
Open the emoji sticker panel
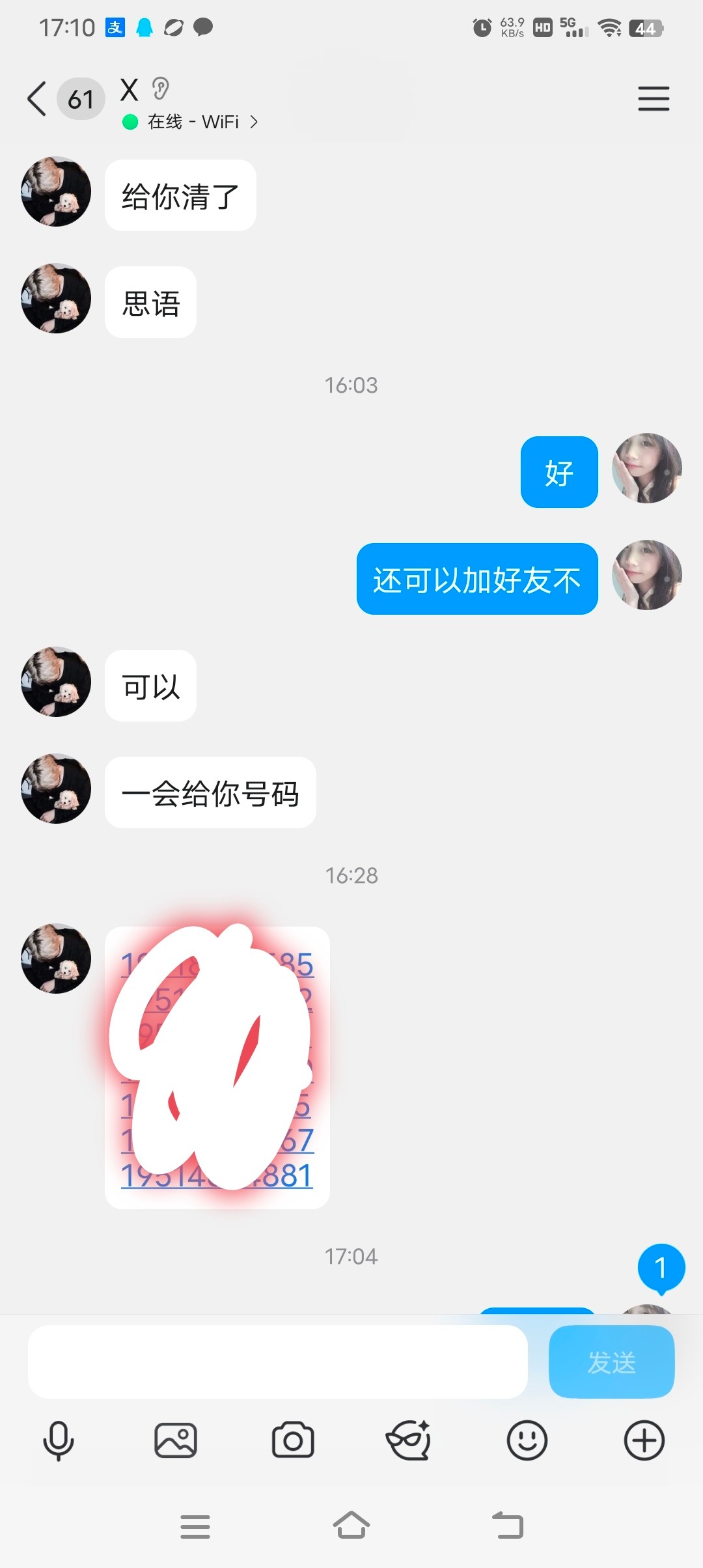click(527, 1440)
